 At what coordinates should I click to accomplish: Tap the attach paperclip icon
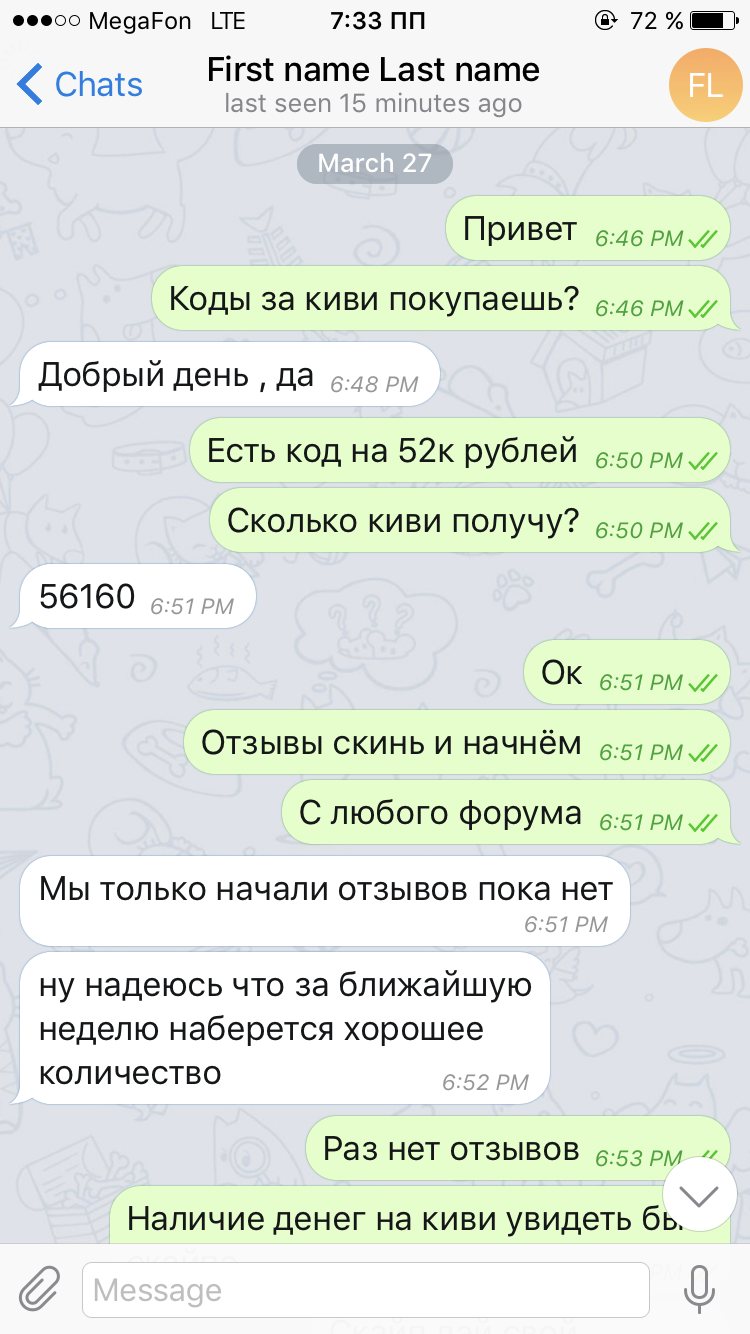click(x=40, y=1289)
